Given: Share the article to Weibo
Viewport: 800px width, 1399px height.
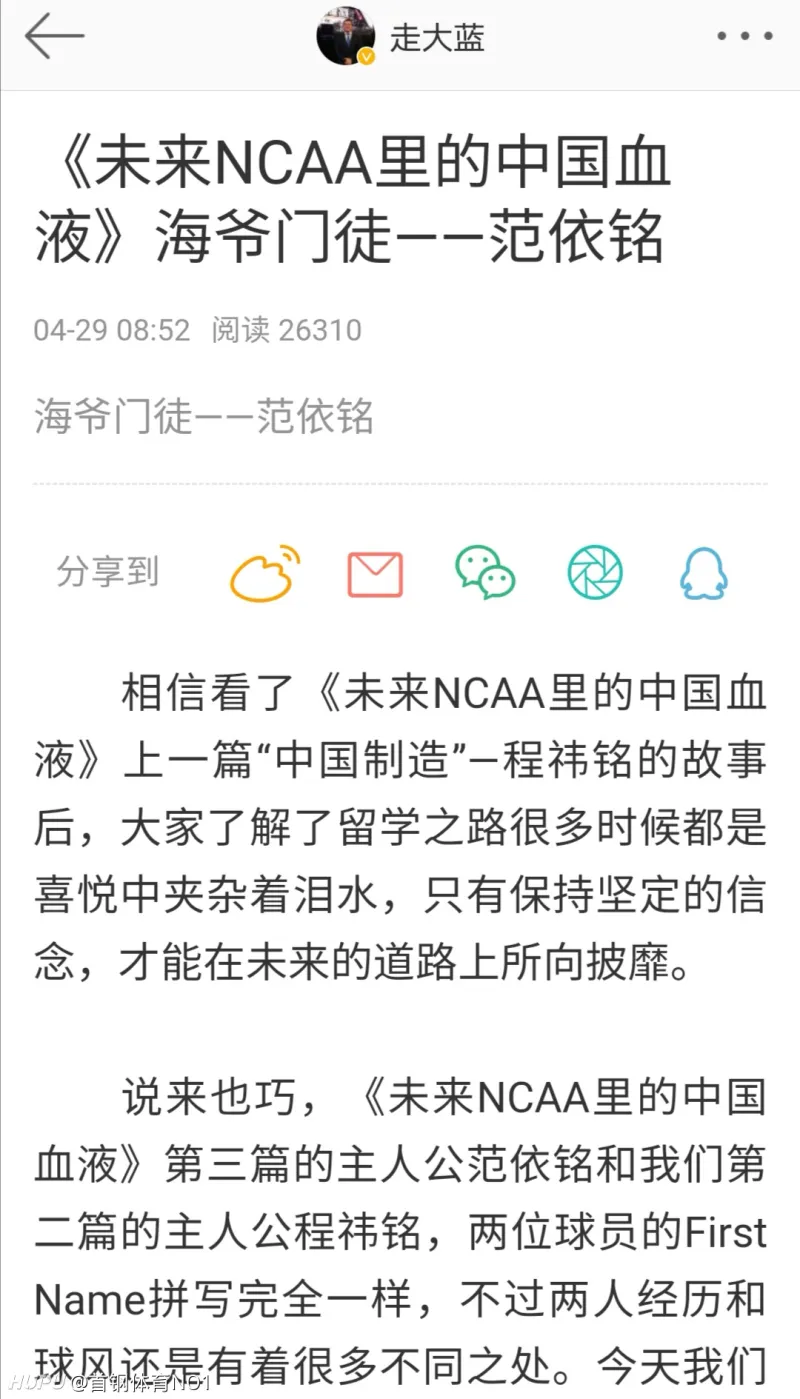Looking at the screenshot, I should pyautogui.click(x=265, y=573).
